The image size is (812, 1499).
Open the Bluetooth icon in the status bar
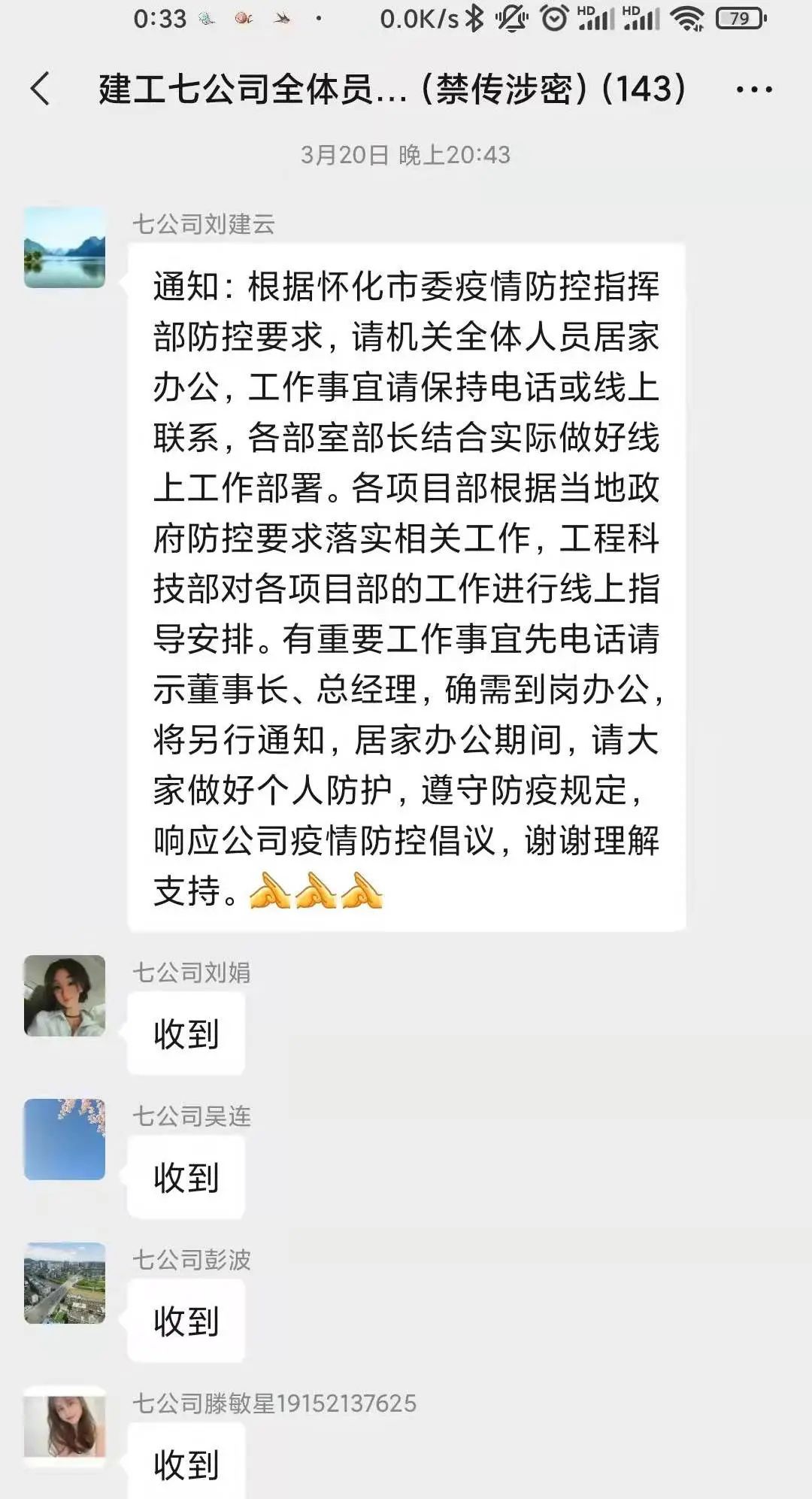(474, 17)
